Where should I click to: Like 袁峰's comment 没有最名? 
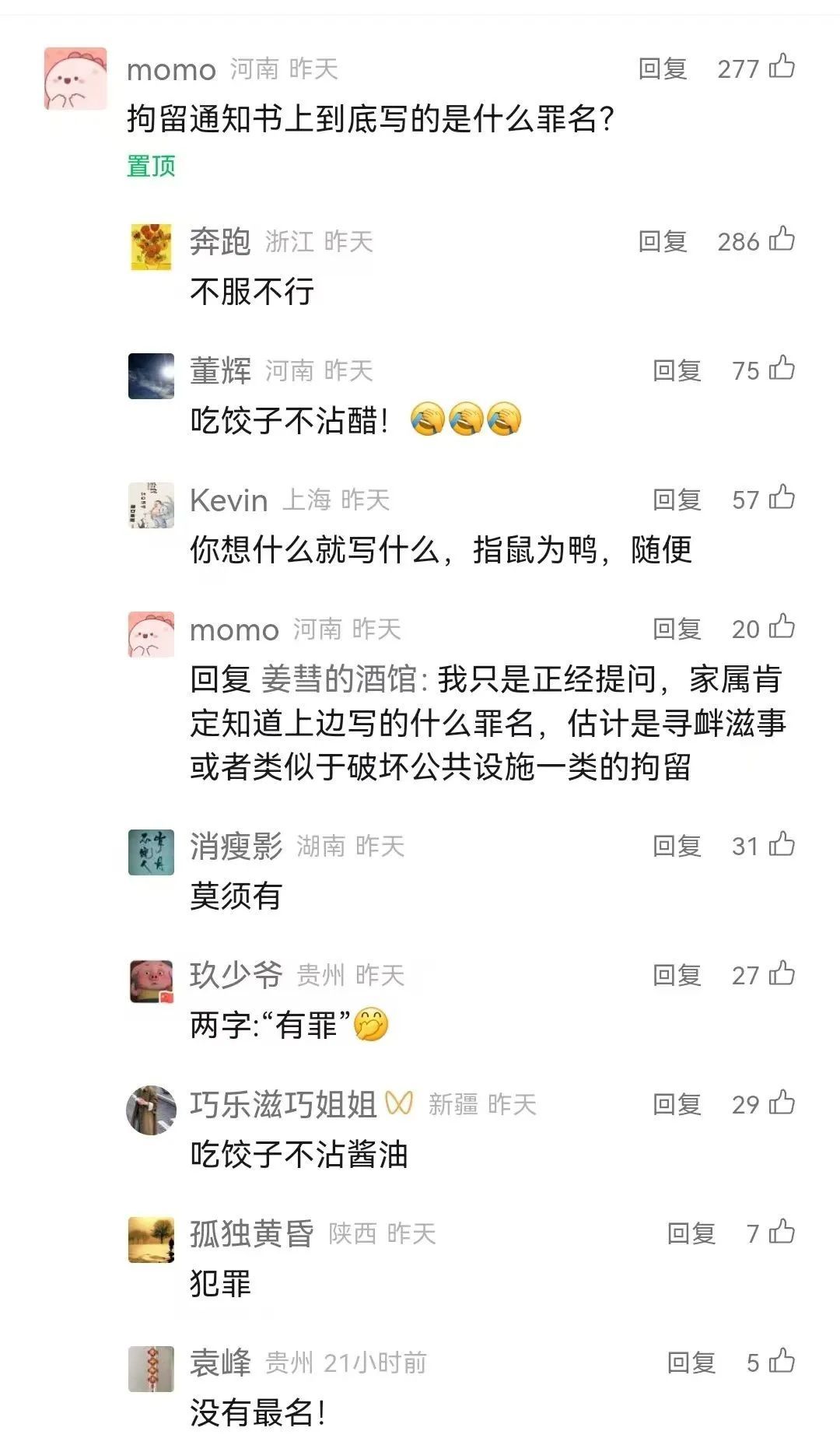pyautogui.click(x=782, y=1361)
